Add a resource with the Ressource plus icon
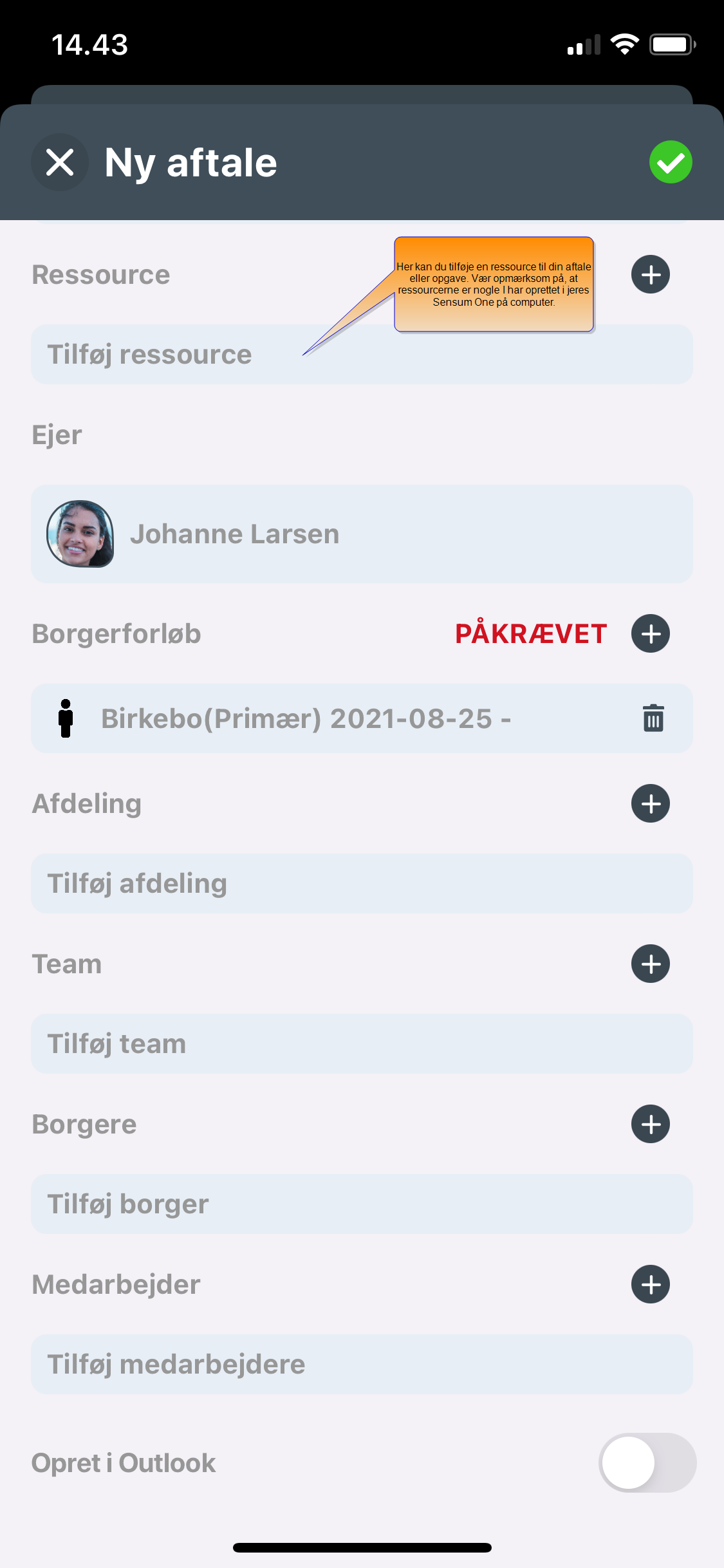The image size is (724, 1568). [x=651, y=275]
